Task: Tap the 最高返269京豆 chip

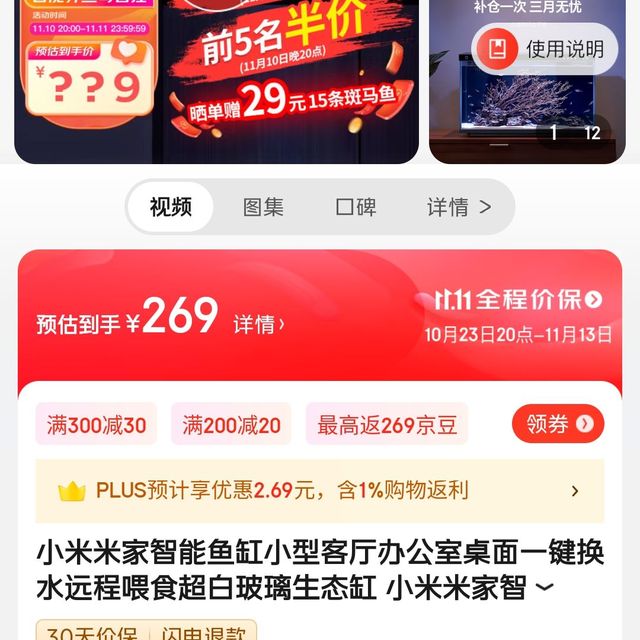Action: click(x=386, y=425)
